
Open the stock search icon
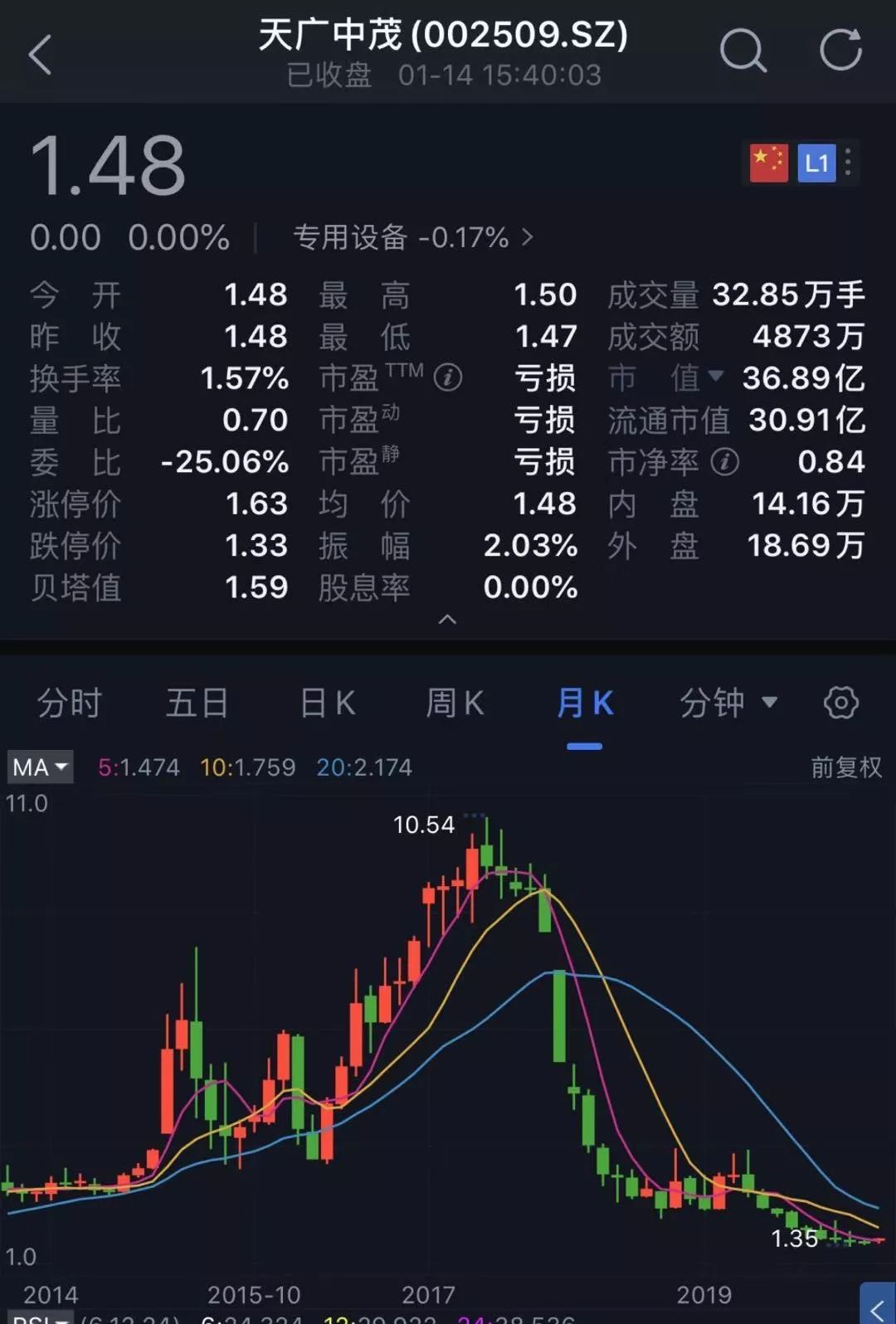coord(744,50)
